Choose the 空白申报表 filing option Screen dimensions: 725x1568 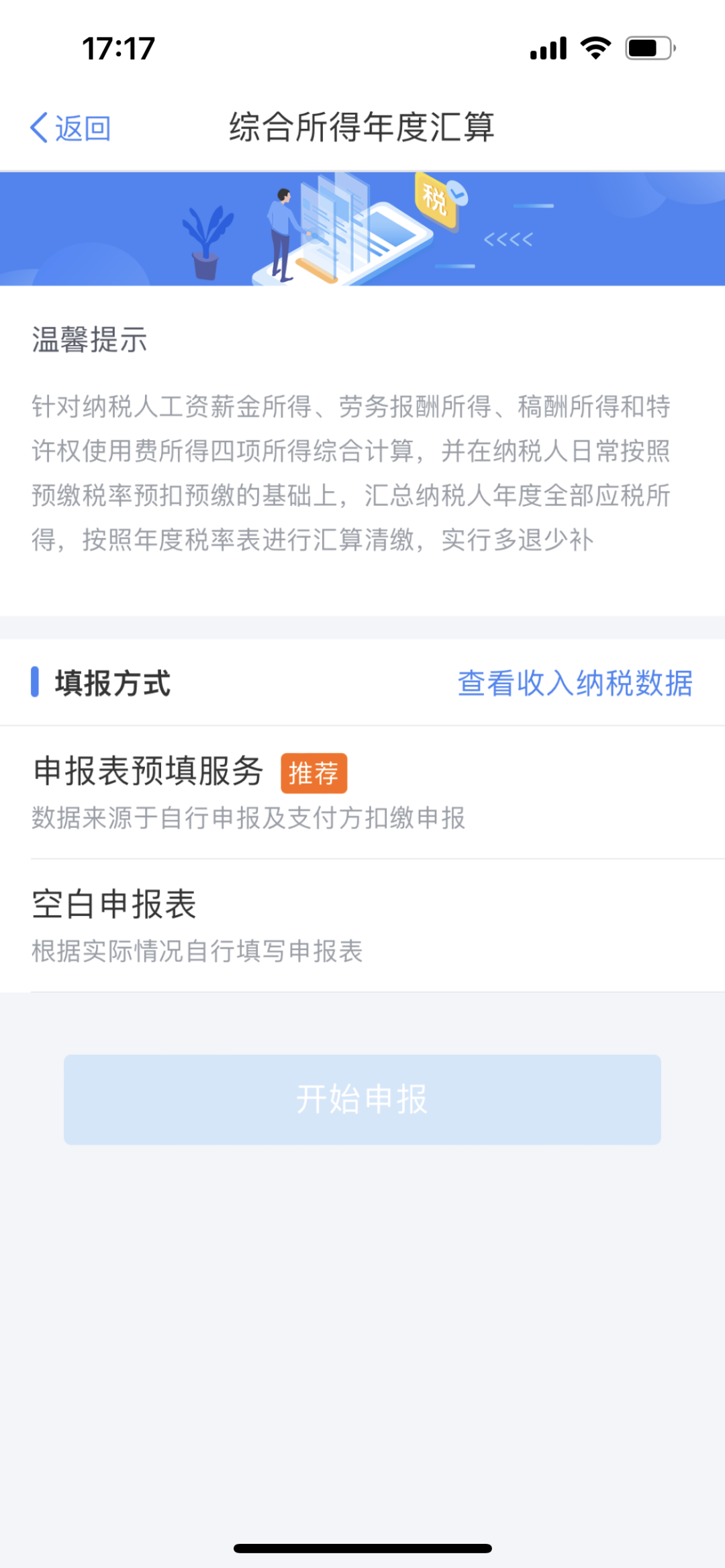362,926
